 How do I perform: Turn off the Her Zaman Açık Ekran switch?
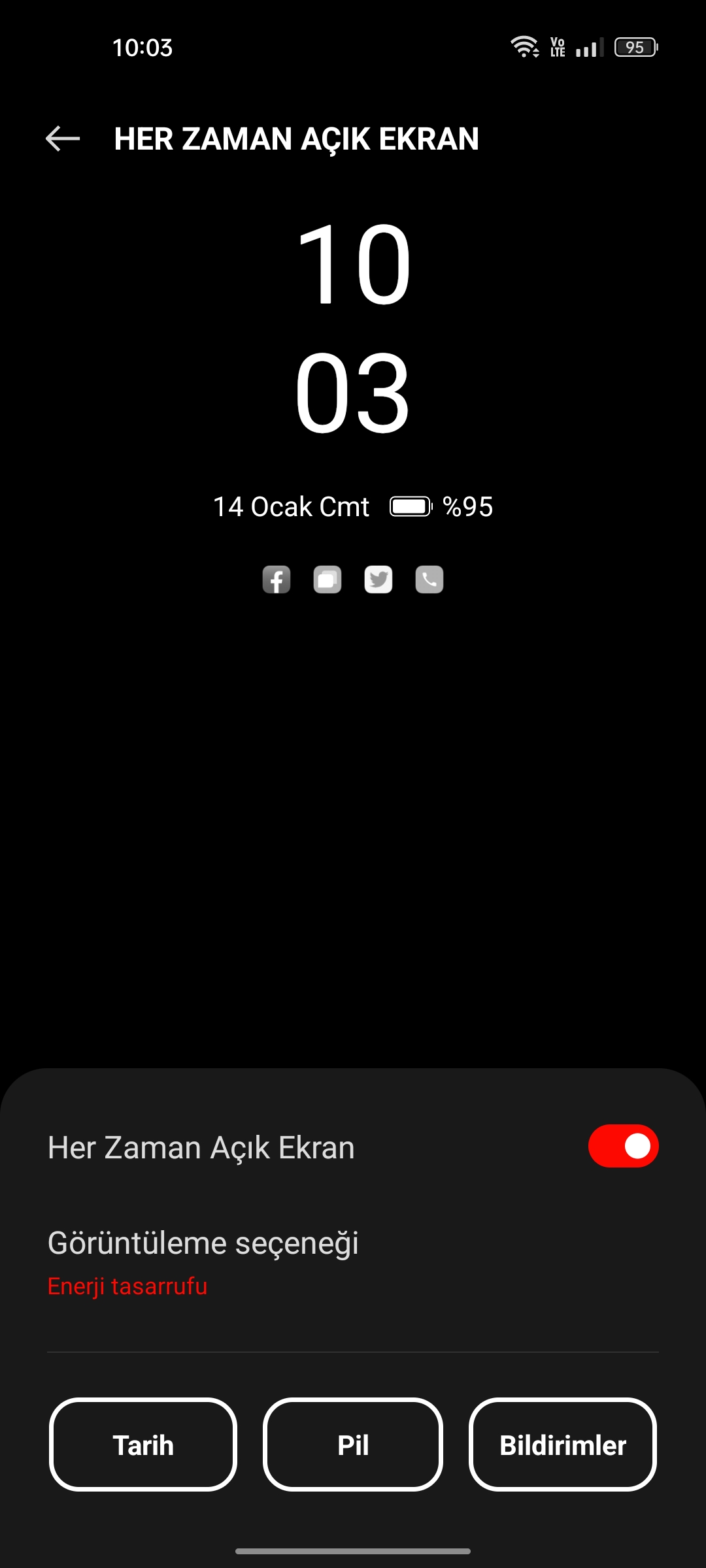coord(623,1146)
